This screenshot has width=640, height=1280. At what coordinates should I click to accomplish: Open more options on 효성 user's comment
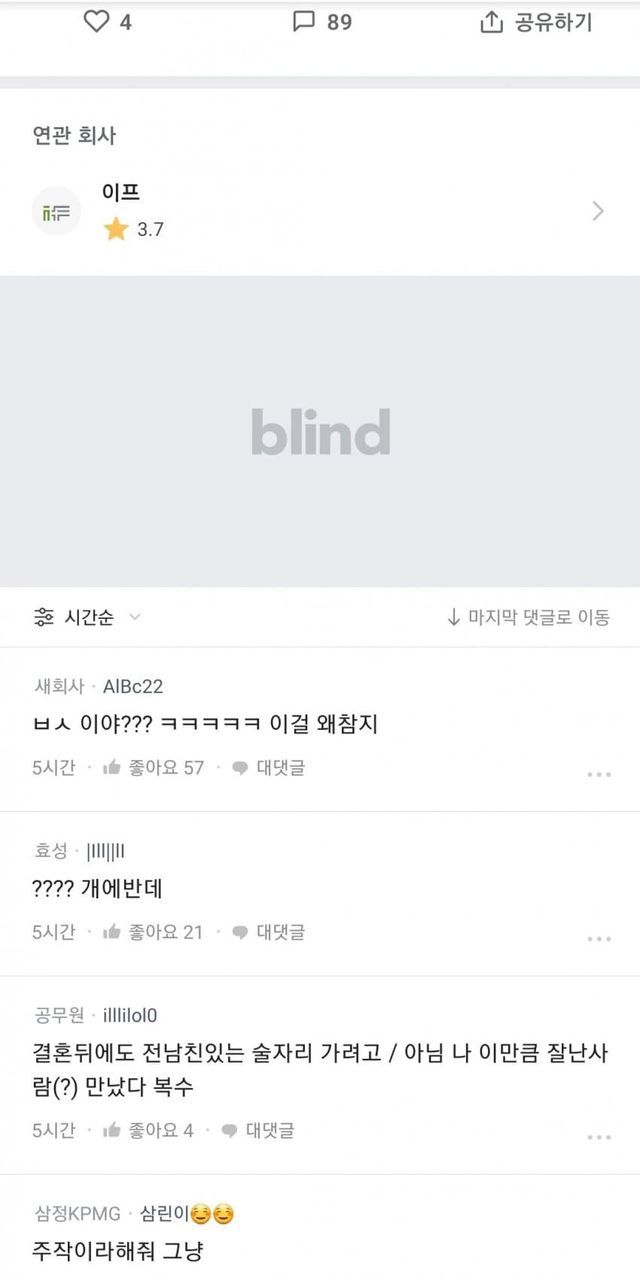[x=598, y=939]
